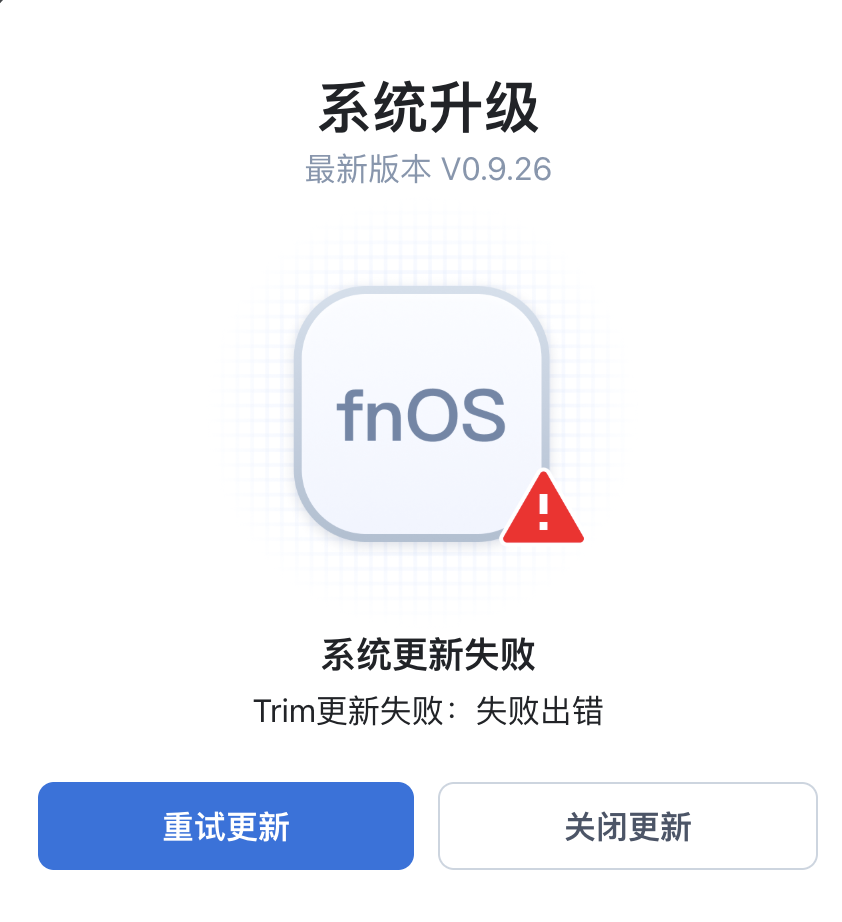Screen dimensions: 842x922
Task: Tap the 重试更新 button to retry
Action: [x=226, y=826]
